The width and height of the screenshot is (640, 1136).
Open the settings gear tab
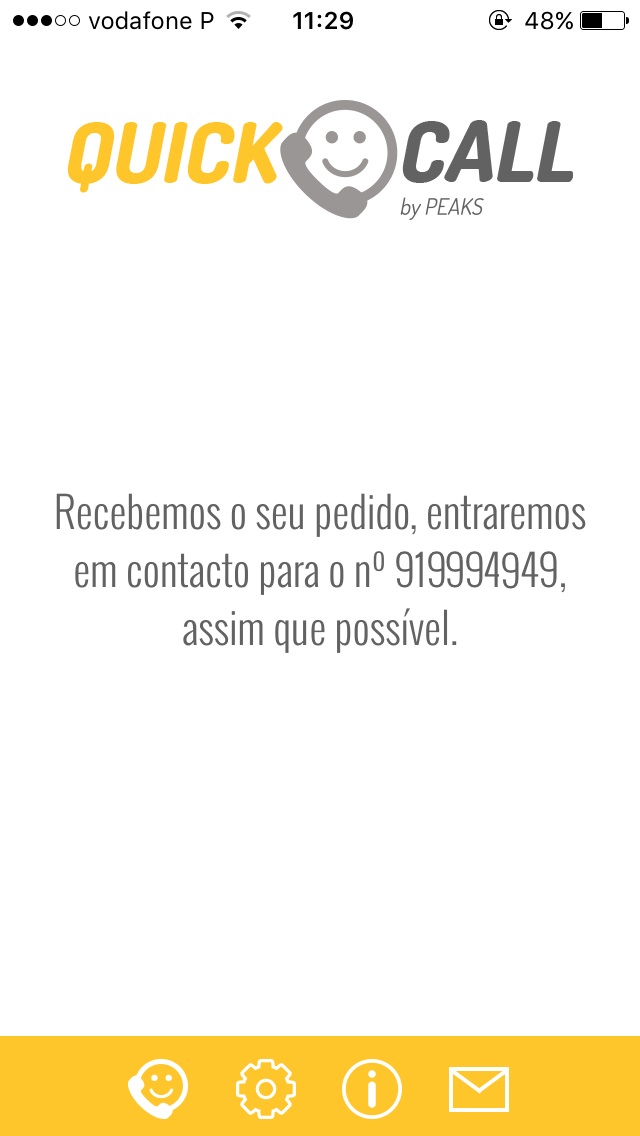point(266,1089)
